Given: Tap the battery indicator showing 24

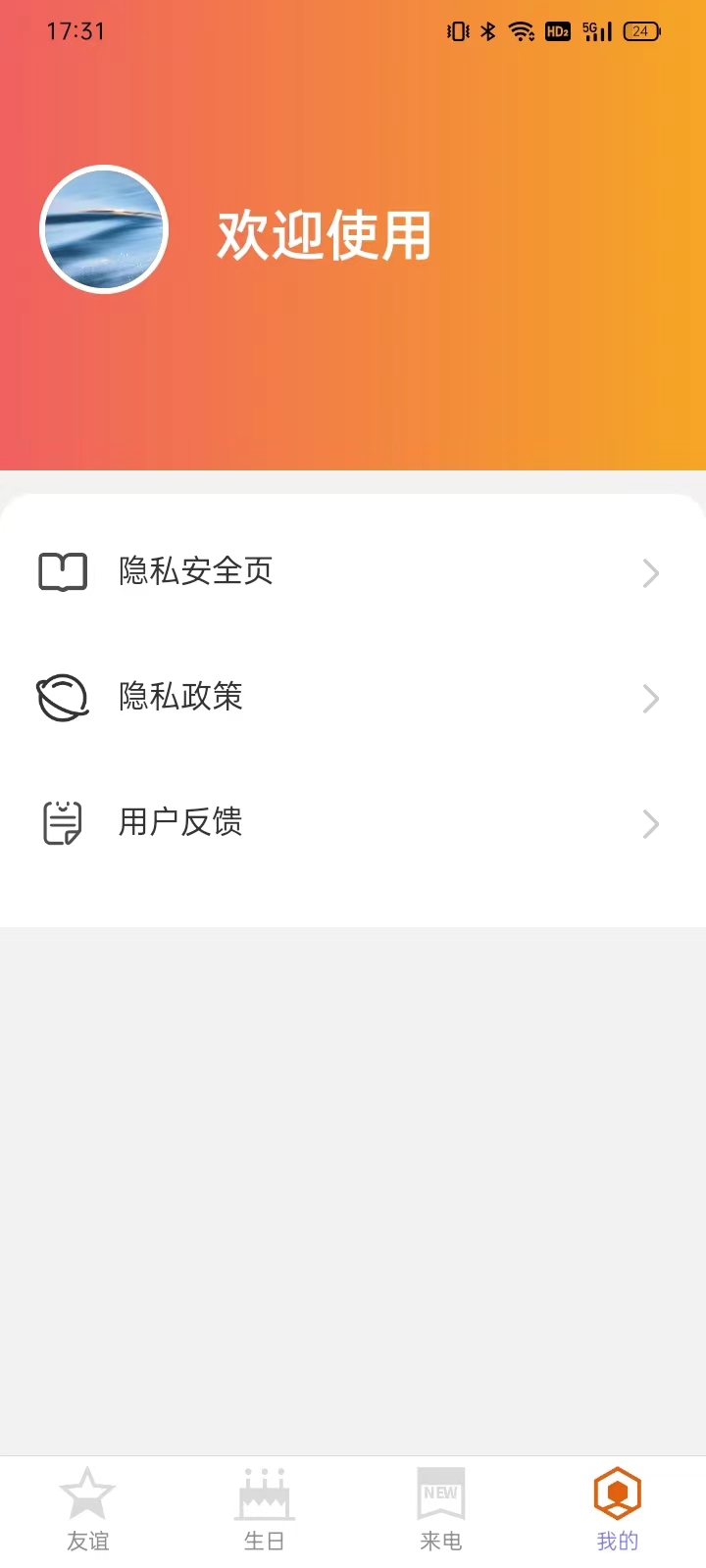Looking at the screenshot, I should 641,30.
